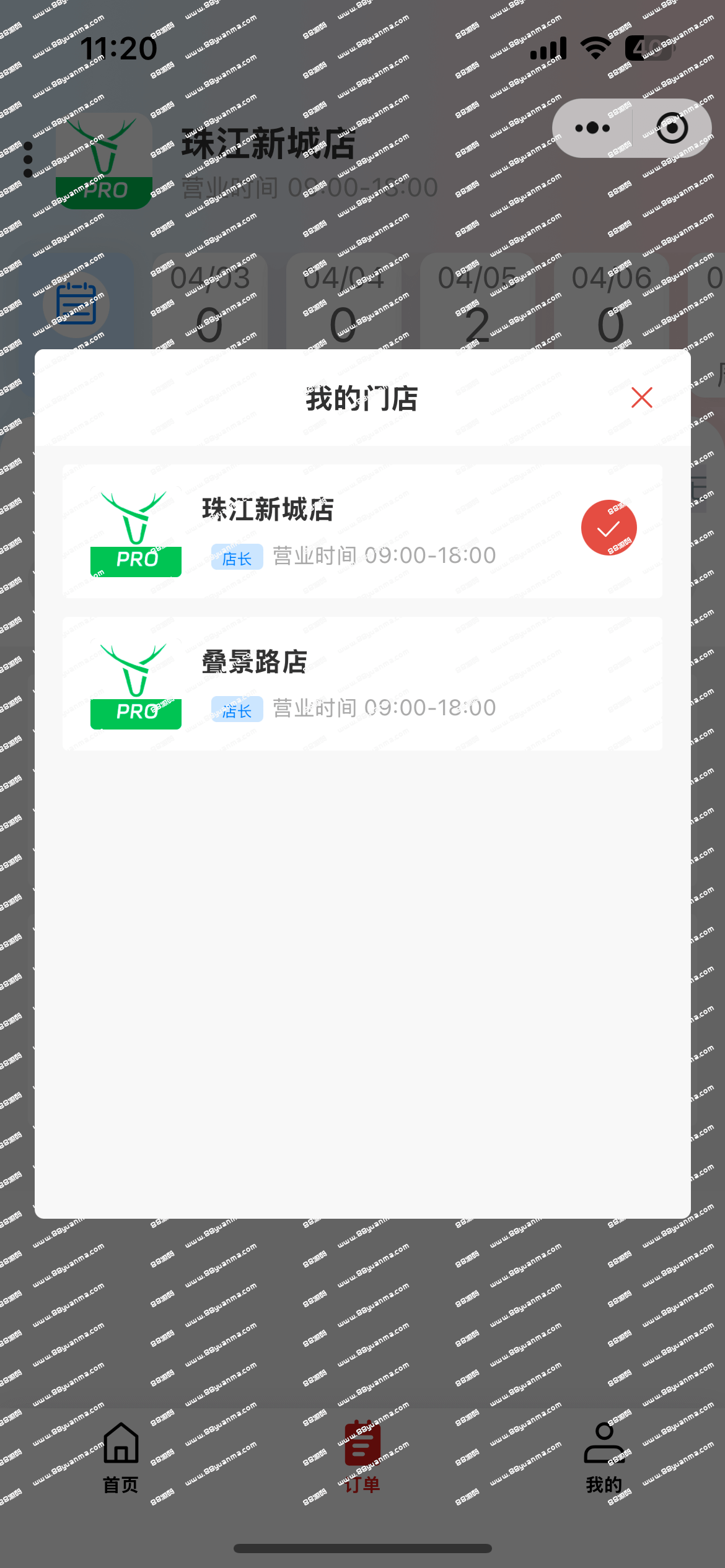The width and height of the screenshot is (725, 1568).
Task: Close the 我的门店 dialog
Action: (641, 398)
